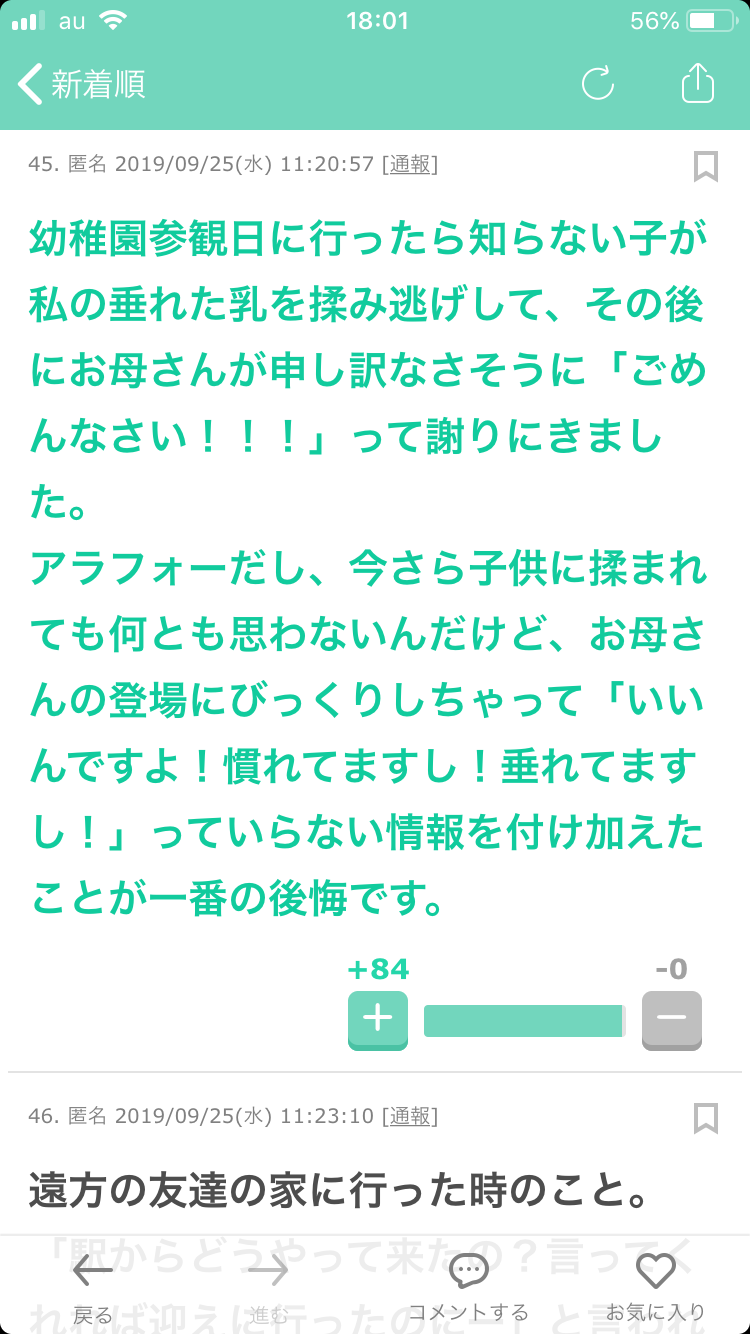Downvote comment 45 with minus button
The image size is (750, 1334).
(x=671, y=1019)
